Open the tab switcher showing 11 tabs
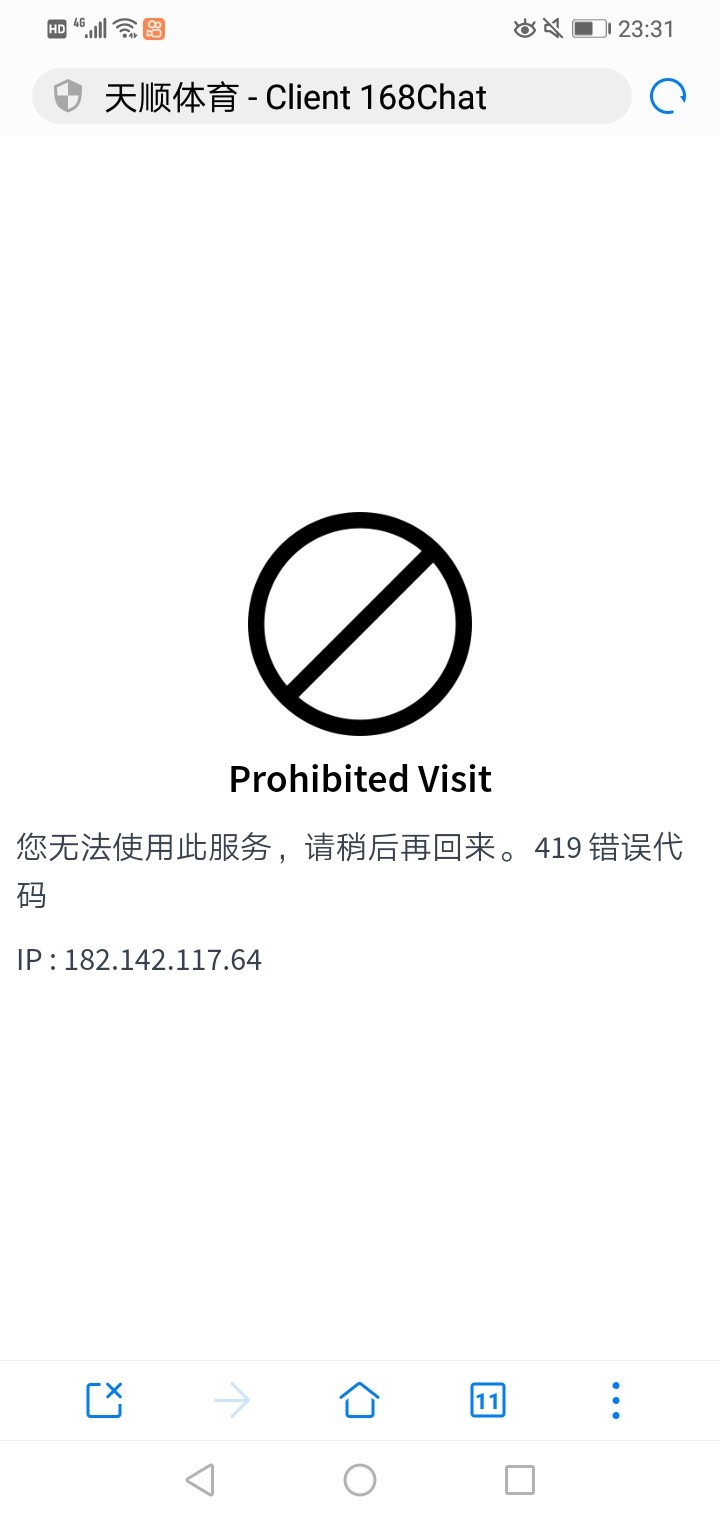The width and height of the screenshot is (720, 1520). (x=488, y=1400)
